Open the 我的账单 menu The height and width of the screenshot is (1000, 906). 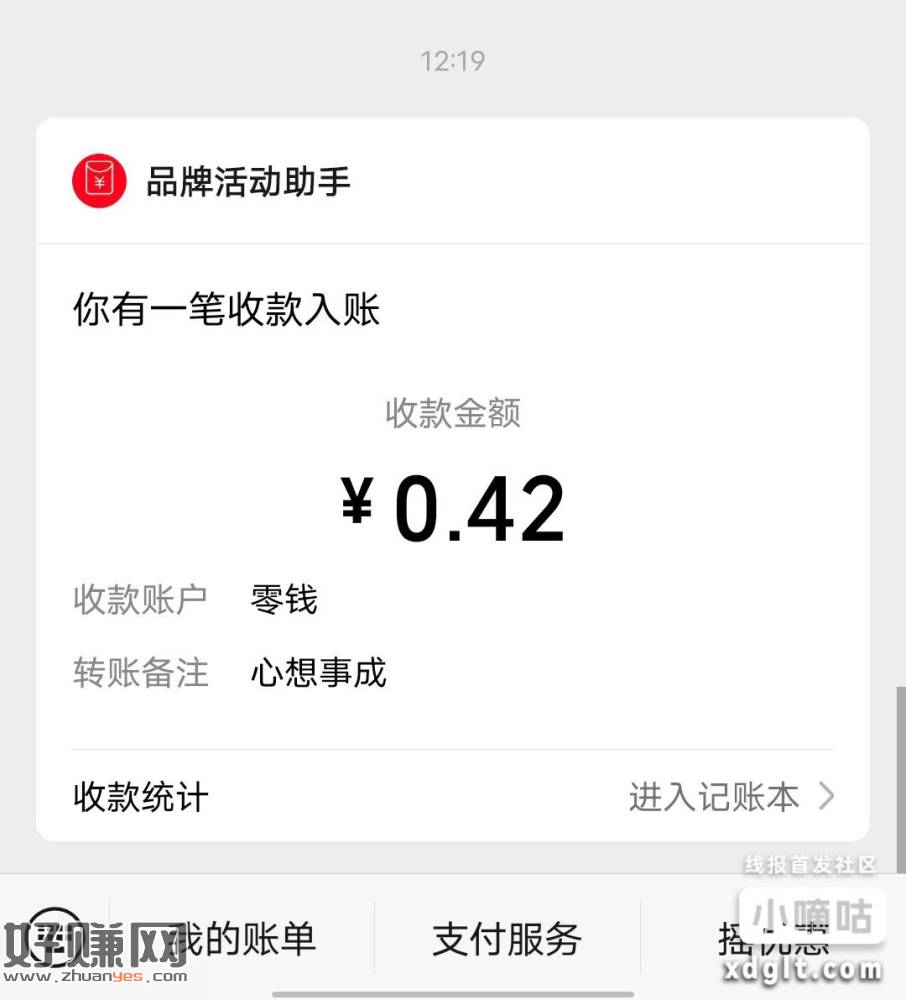tap(242, 938)
